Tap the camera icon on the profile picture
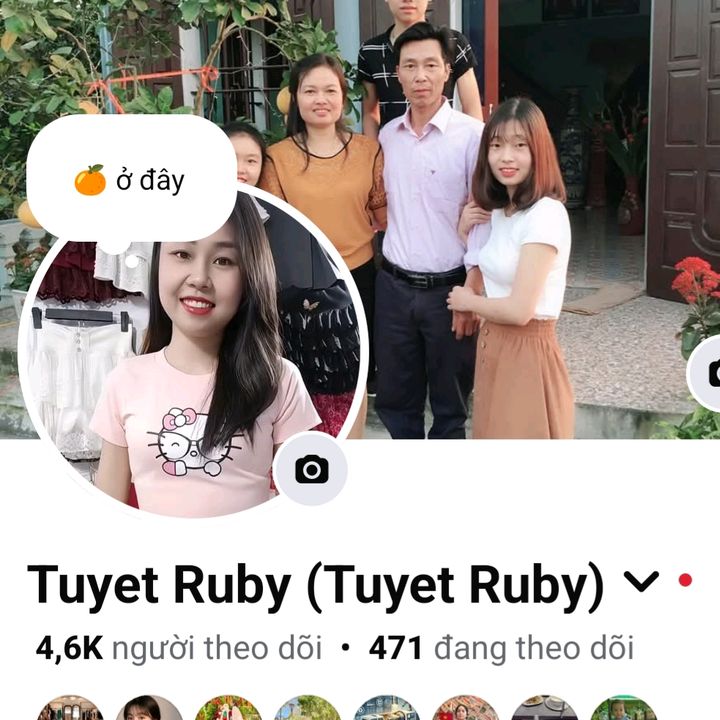 [311, 469]
